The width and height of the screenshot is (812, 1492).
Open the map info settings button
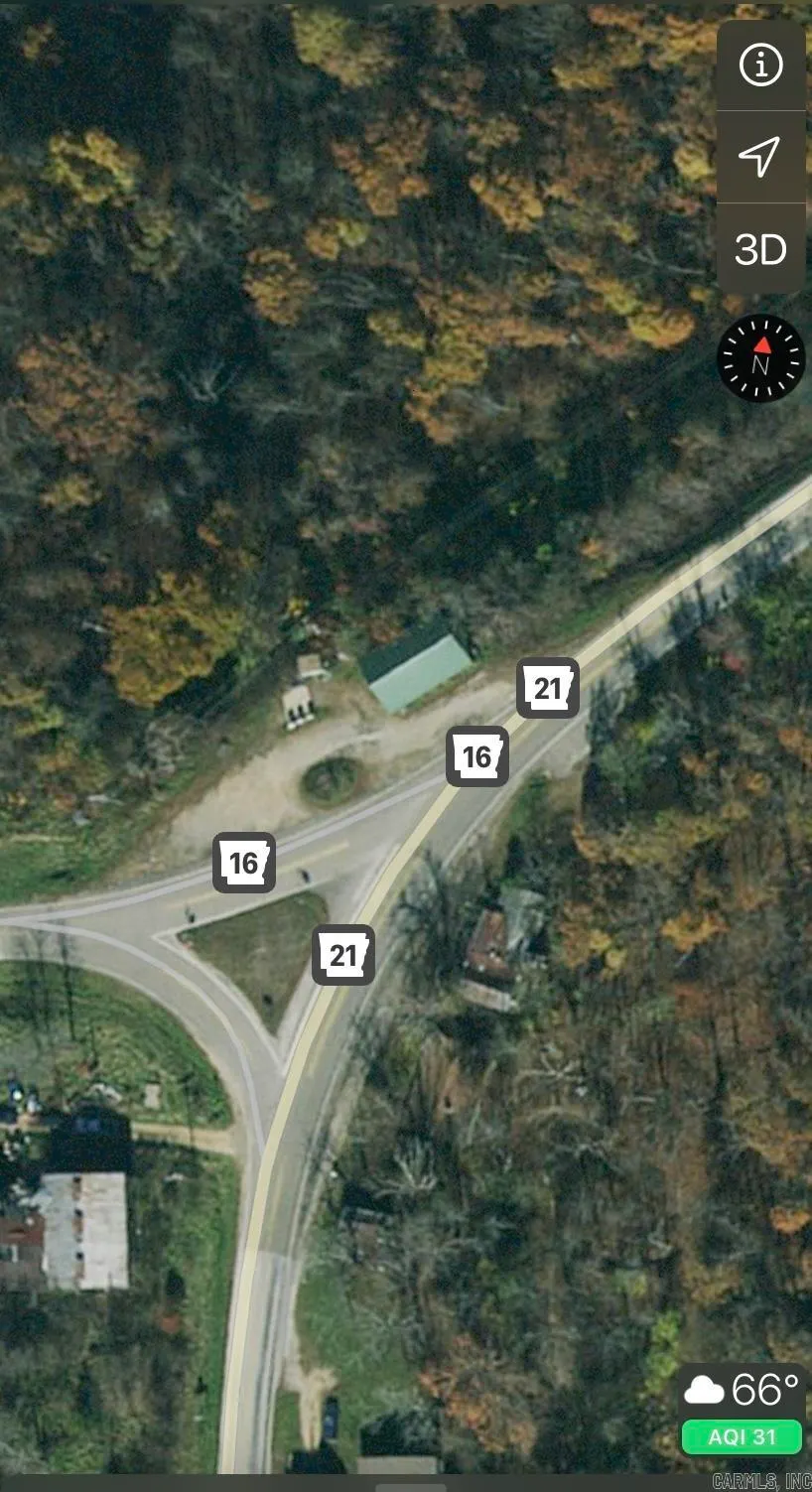point(760,66)
